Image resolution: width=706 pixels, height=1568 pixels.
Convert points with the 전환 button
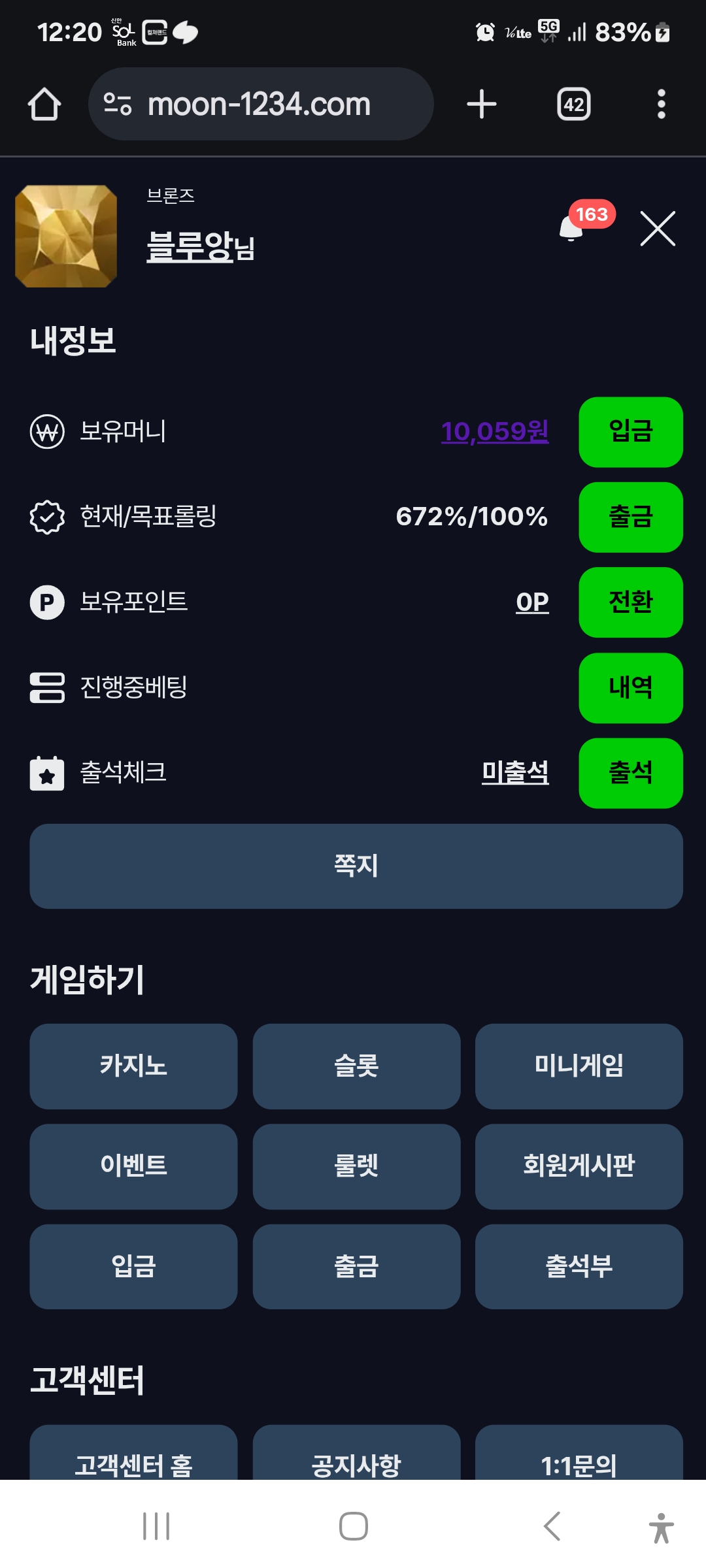[x=631, y=602]
